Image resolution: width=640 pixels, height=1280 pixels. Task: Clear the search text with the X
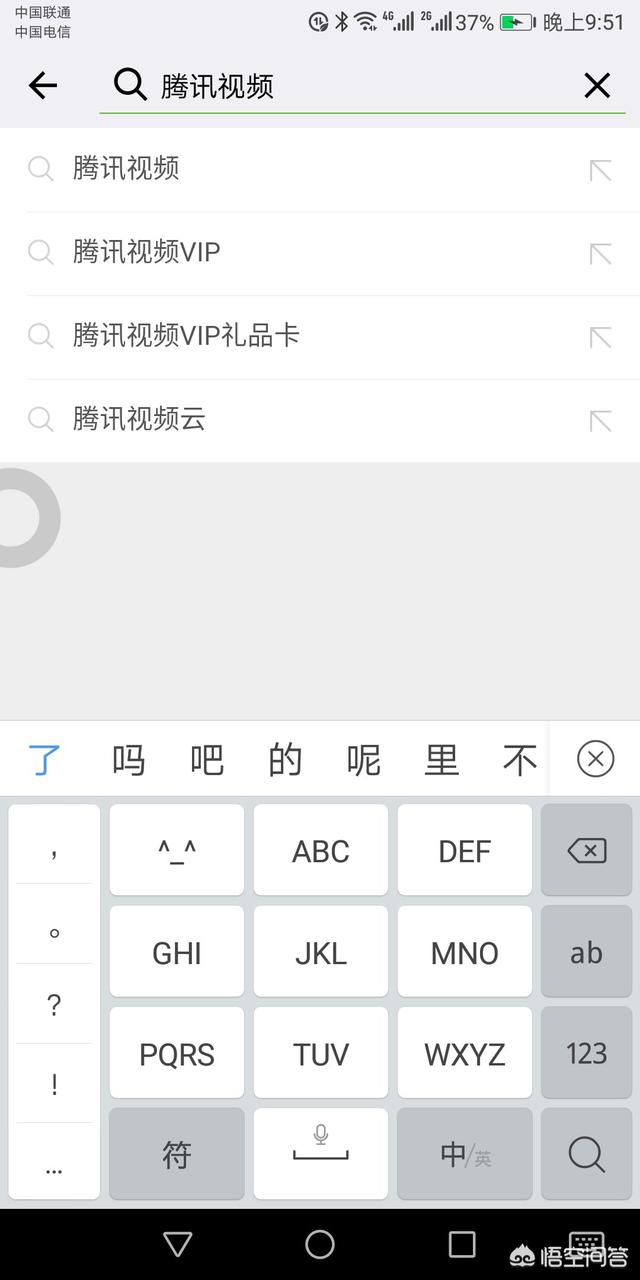point(596,86)
